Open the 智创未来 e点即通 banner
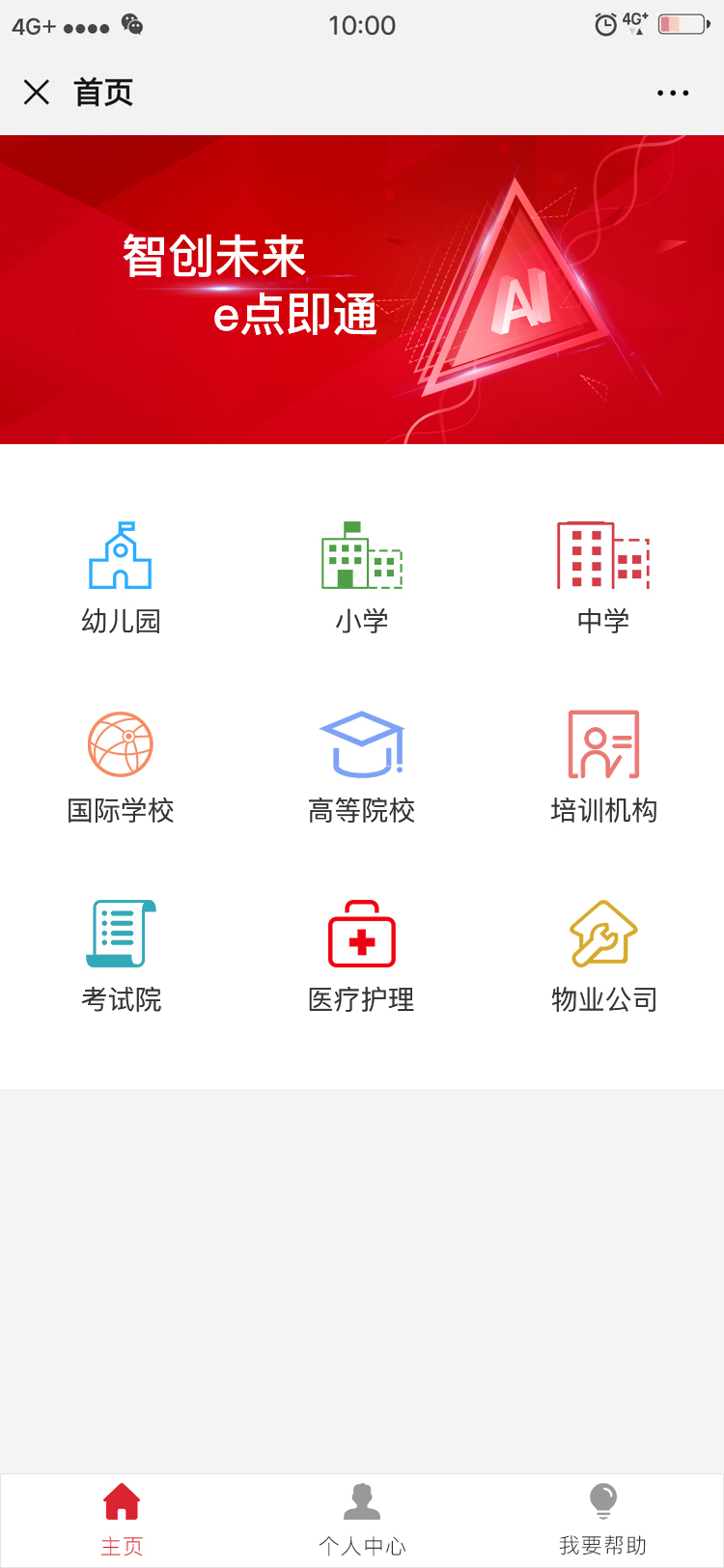Image resolution: width=724 pixels, height=1568 pixels. 362,290
